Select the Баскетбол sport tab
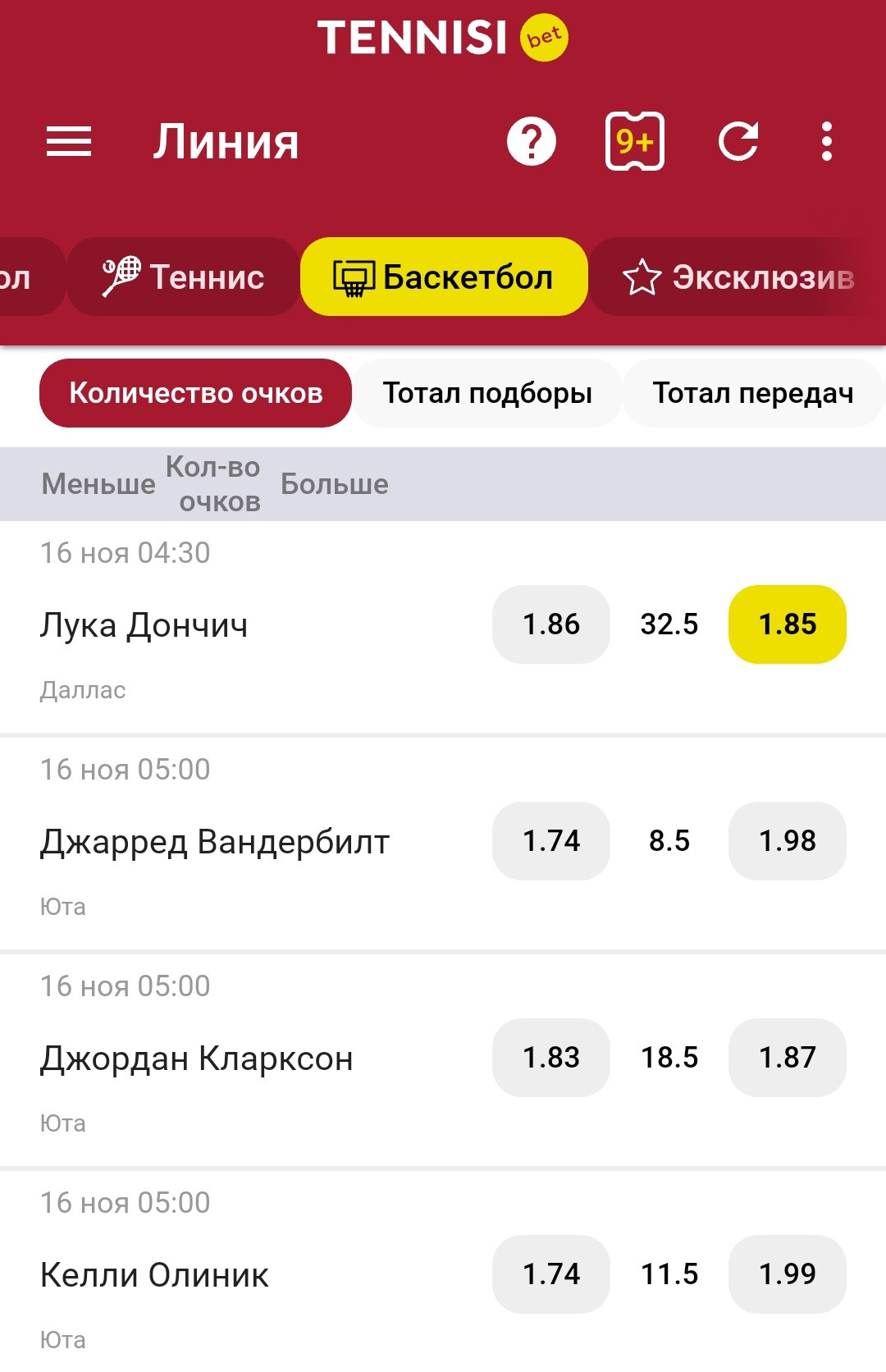This screenshot has height=1372, width=886. pyautogui.click(x=444, y=277)
